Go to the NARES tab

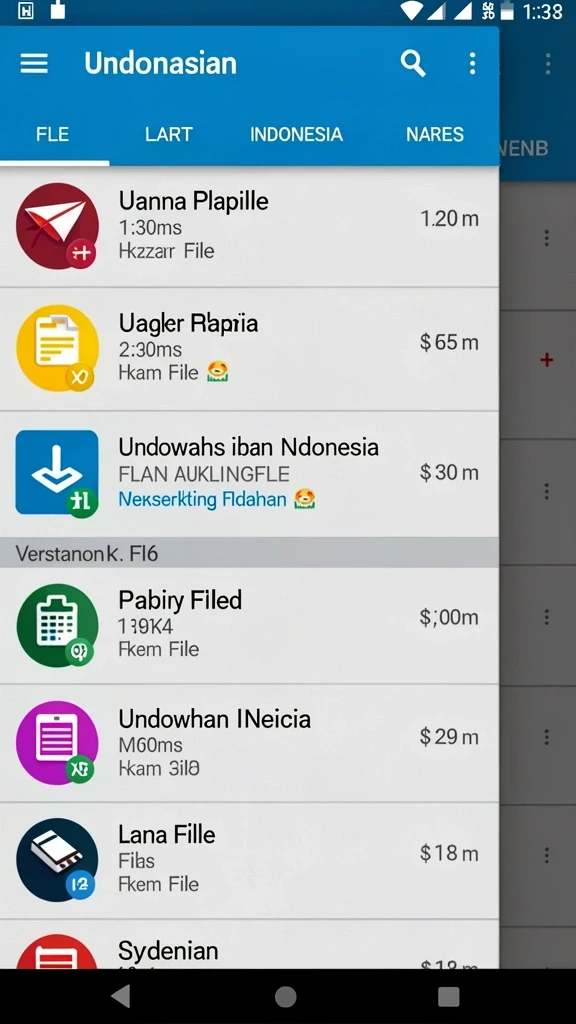tap(435, 135)
